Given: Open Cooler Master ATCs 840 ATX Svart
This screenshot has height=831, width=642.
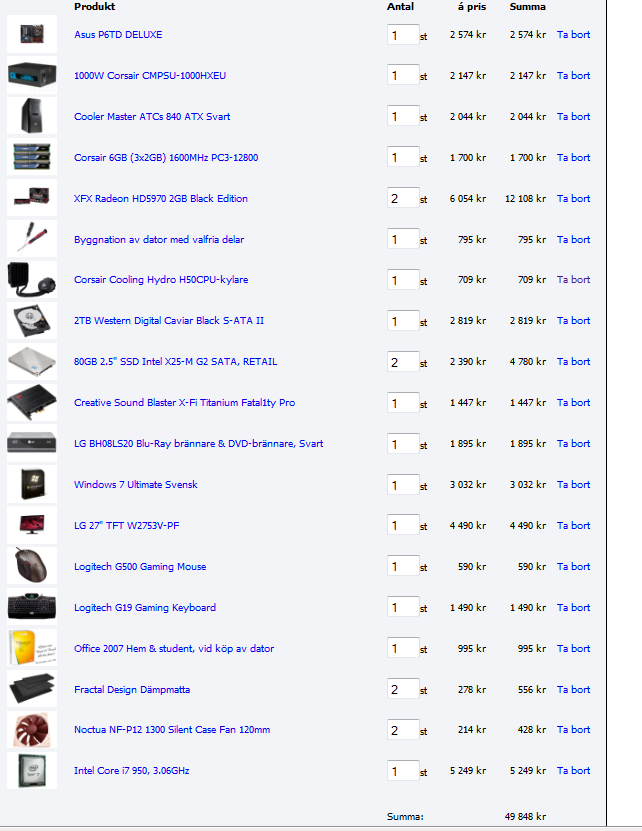Looking at the screenshot, I should coord(152,117).
